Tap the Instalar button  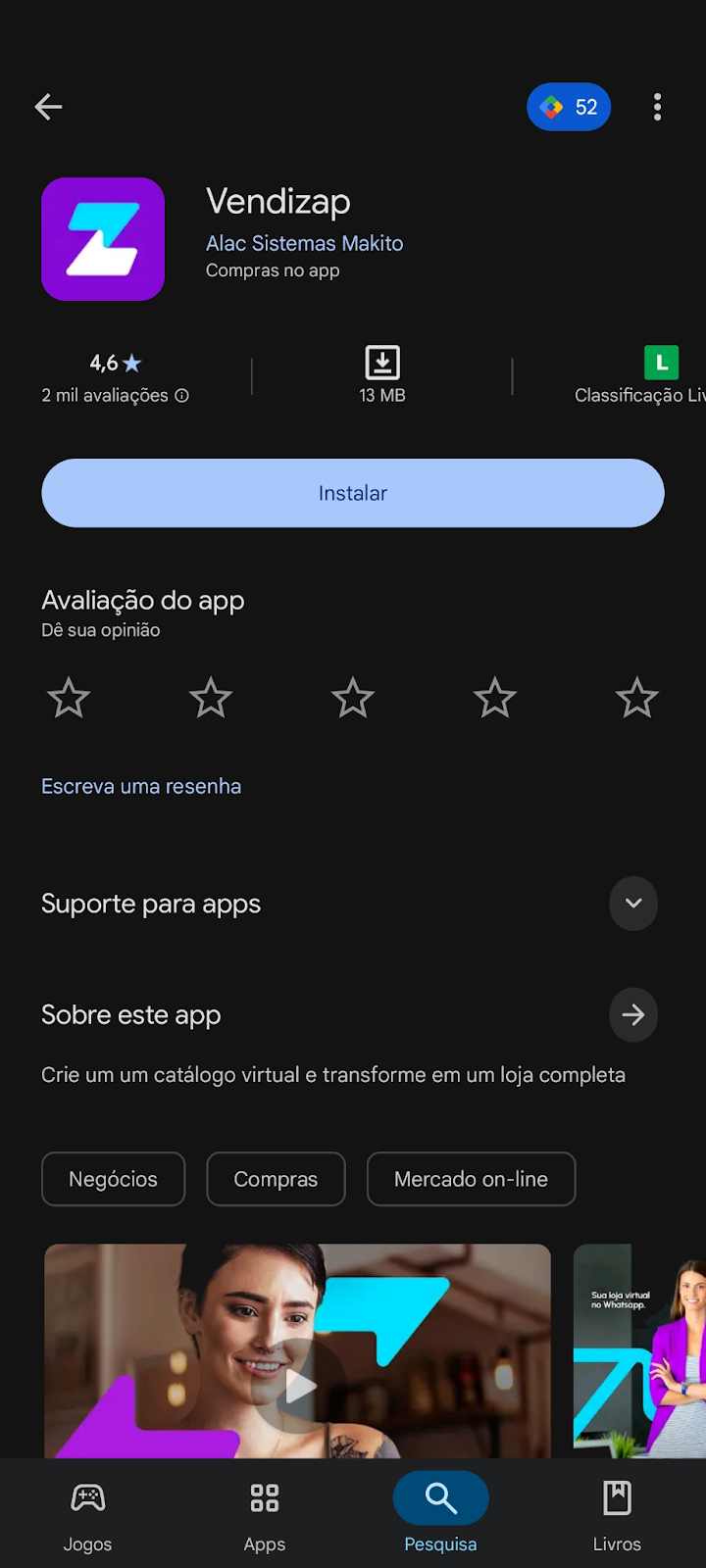(x=353, y=493)
